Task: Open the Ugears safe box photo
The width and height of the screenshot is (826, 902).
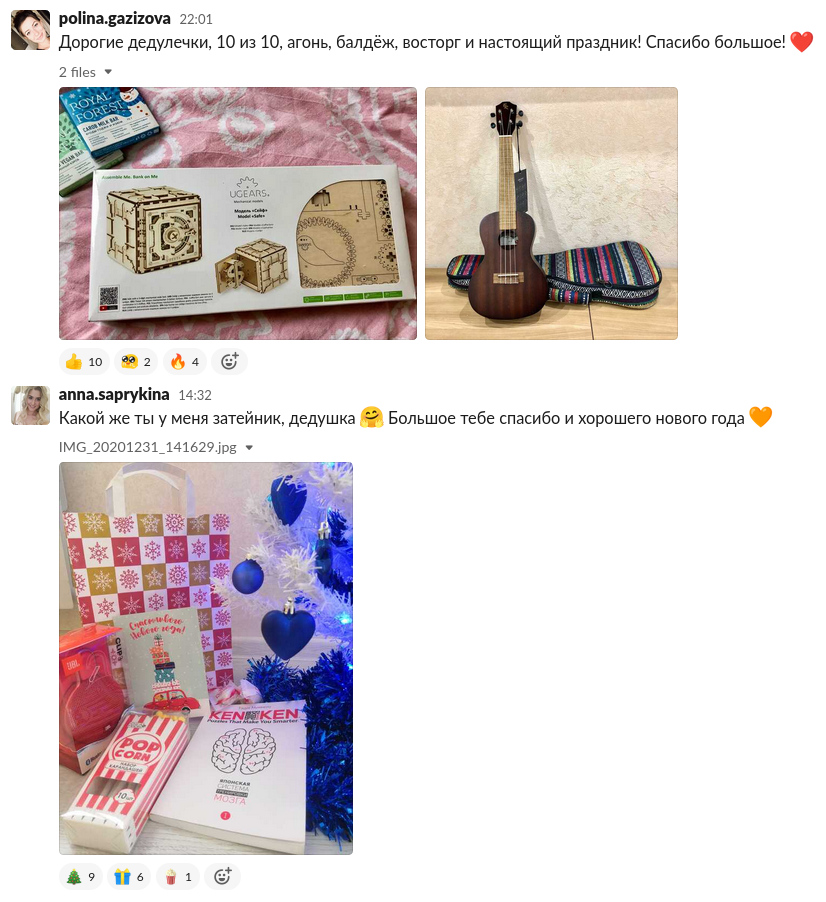Action: coord(238,213)
